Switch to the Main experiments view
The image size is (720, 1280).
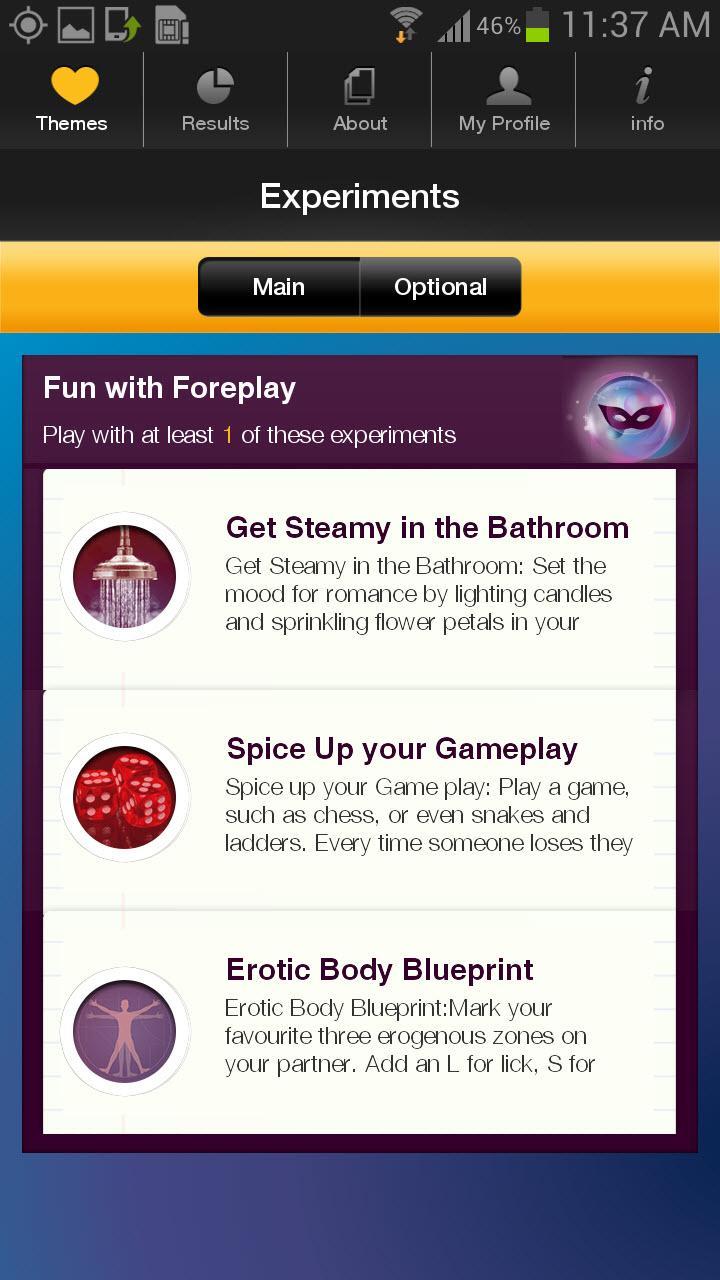(278, 287)
